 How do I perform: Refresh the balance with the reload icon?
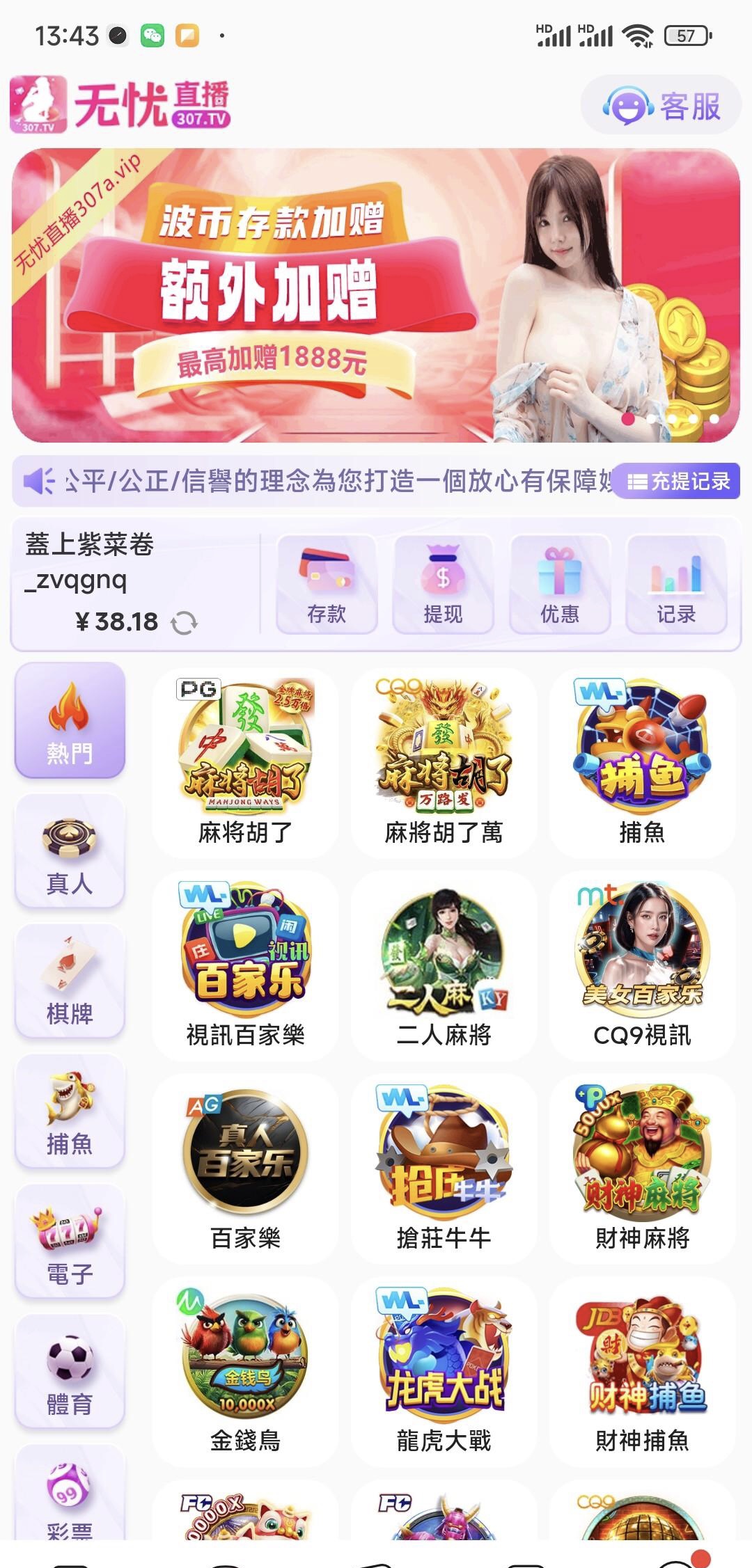pos(185,622)
